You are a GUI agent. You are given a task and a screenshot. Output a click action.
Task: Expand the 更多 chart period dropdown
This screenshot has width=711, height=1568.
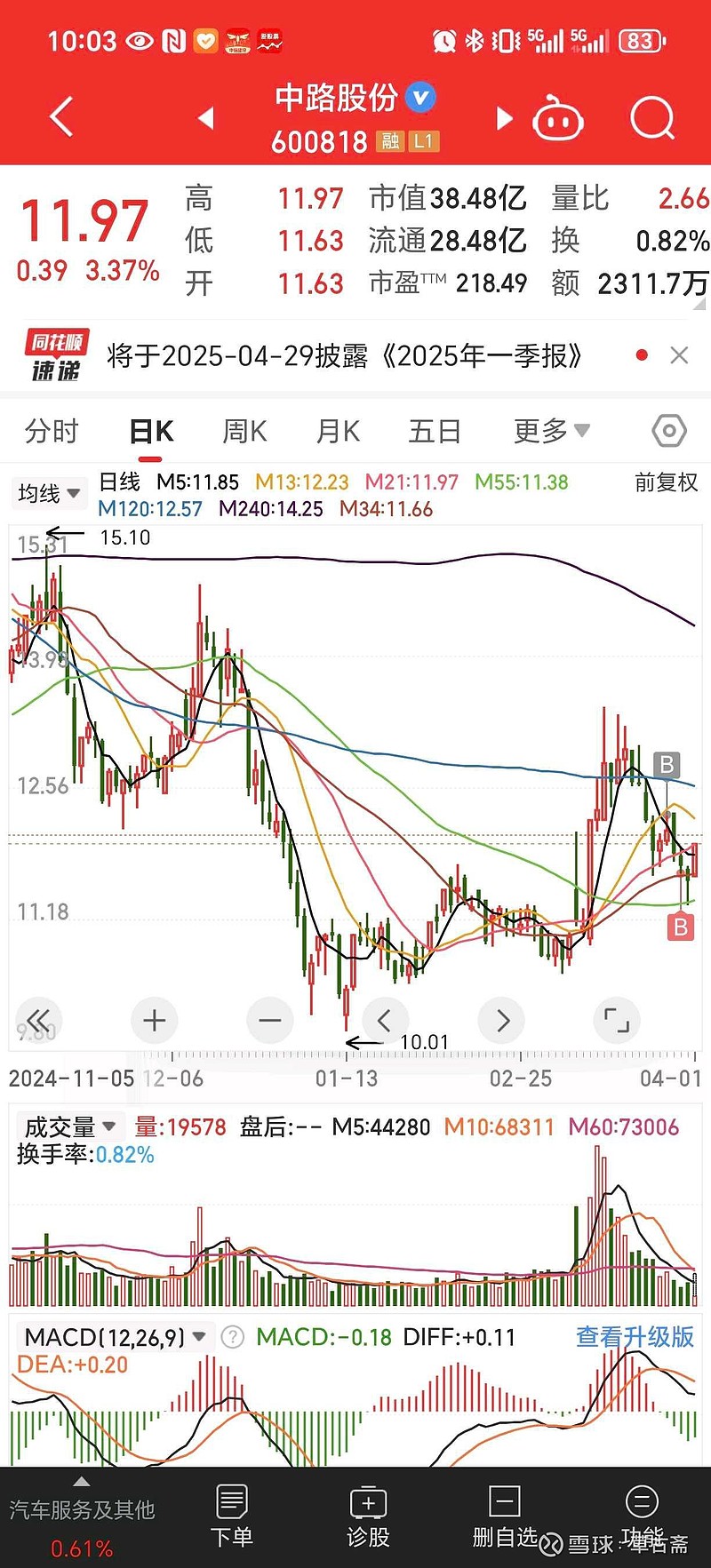551,432
